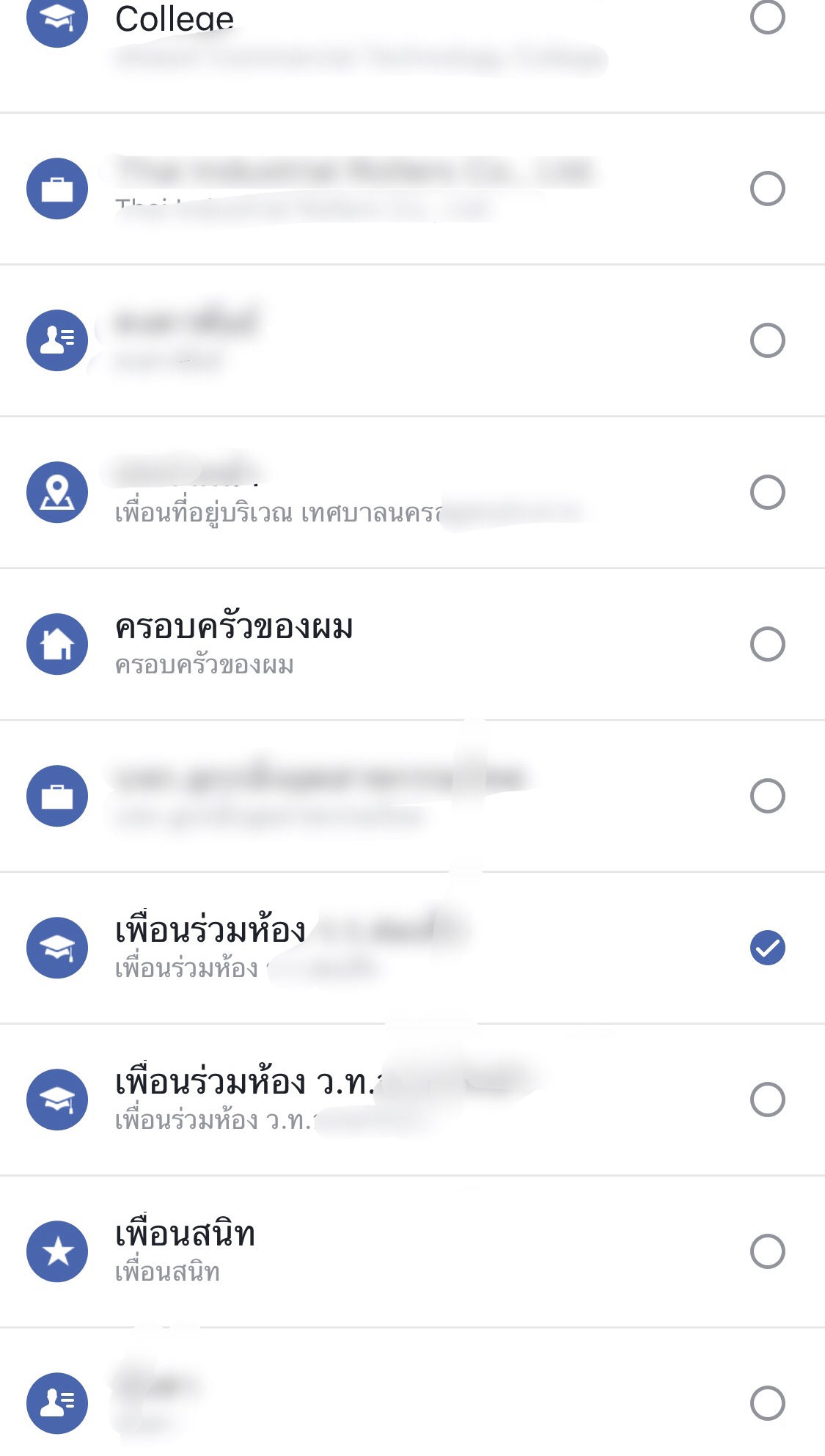Select the เพื่อนร่วมห้อง ว.ท. list
The width and height of the screenshot is (825, 1456).
point(412,1100)
